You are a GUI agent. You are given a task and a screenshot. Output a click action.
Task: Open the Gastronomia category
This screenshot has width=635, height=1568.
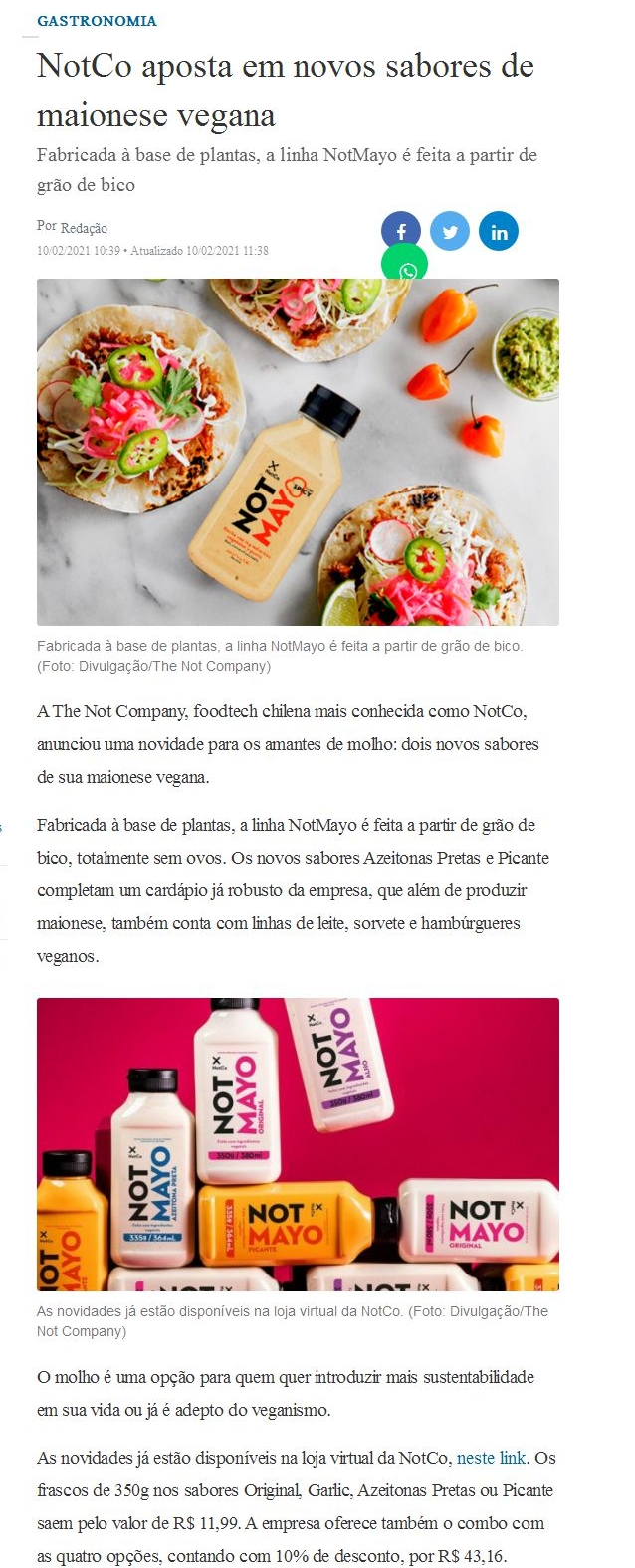(x=97, y=20)
